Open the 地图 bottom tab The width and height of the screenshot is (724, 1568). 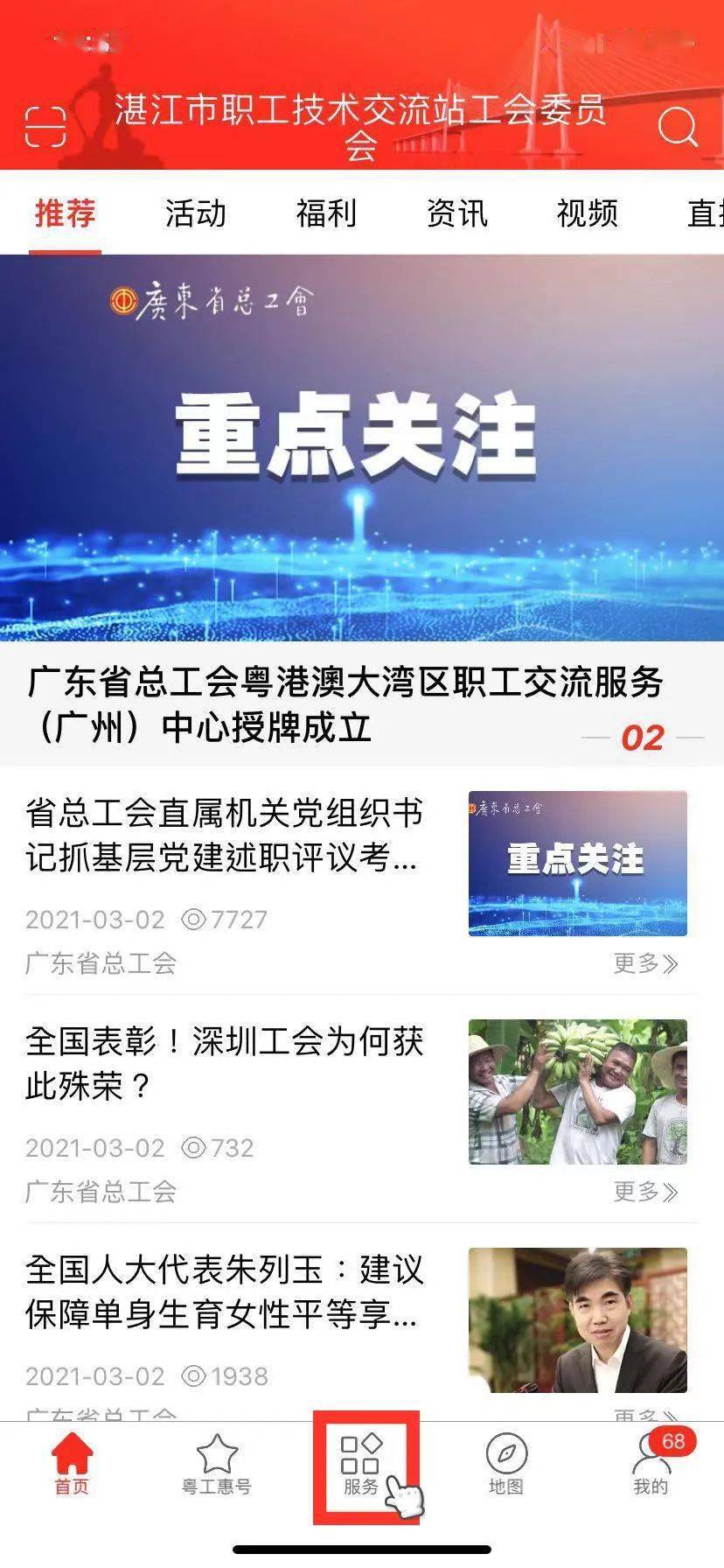[506, 1465]
